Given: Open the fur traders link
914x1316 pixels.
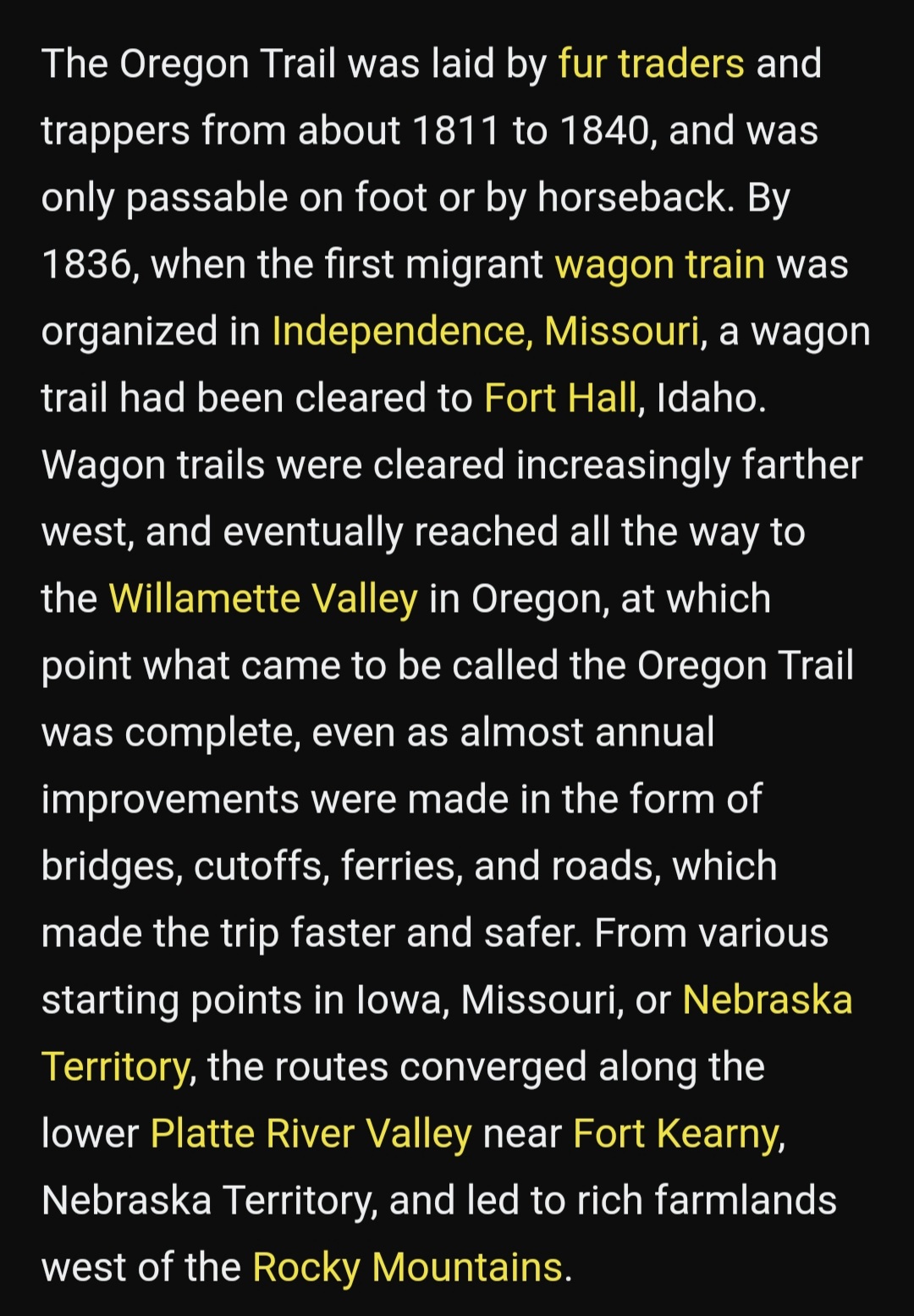Looking at the screenshot, I should pyautogui.click(x=651, y=64).
